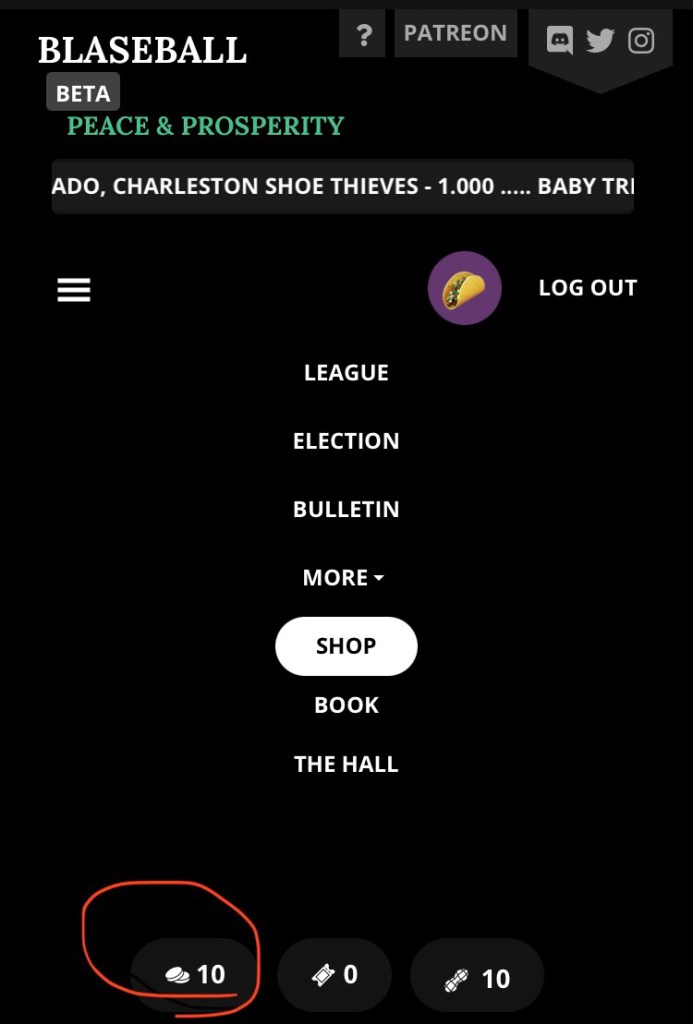The width and height of the screenshot is (693, 1024).
Task: Open the Twitter bird icon
Action: [x=600, y=41]
